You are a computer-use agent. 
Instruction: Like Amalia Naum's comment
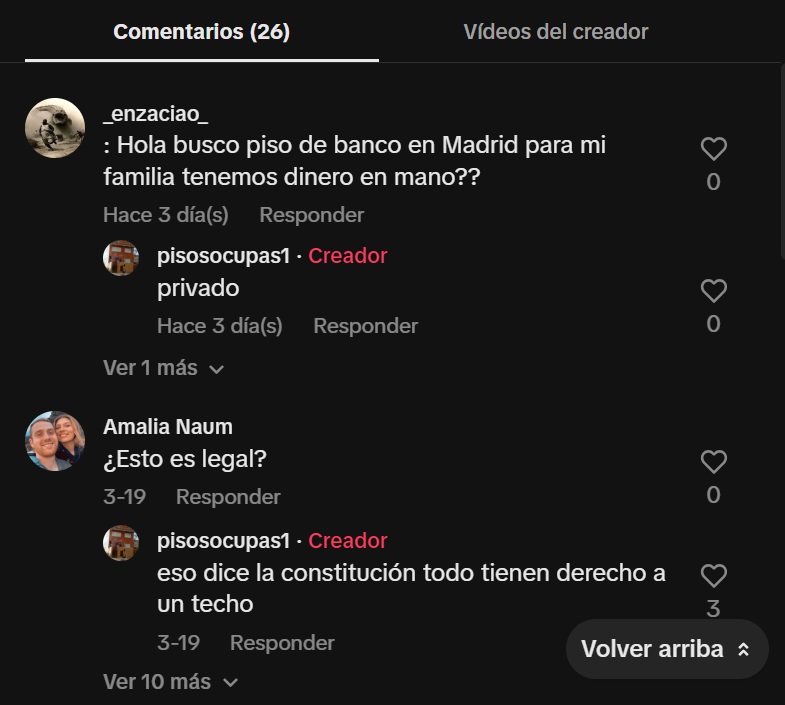[x=713, y=462]
